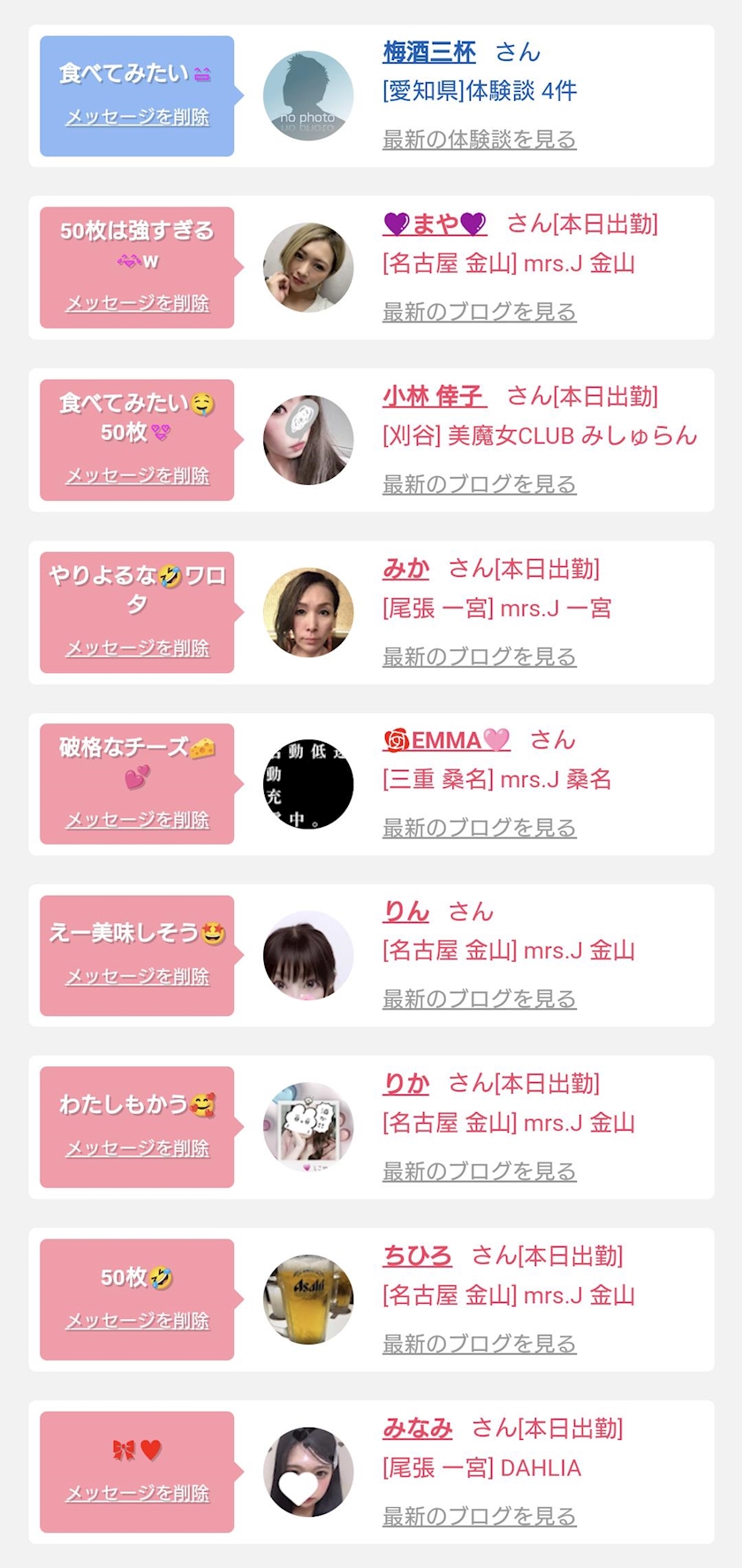Open 小林 倖子's profile

(434, 397)
